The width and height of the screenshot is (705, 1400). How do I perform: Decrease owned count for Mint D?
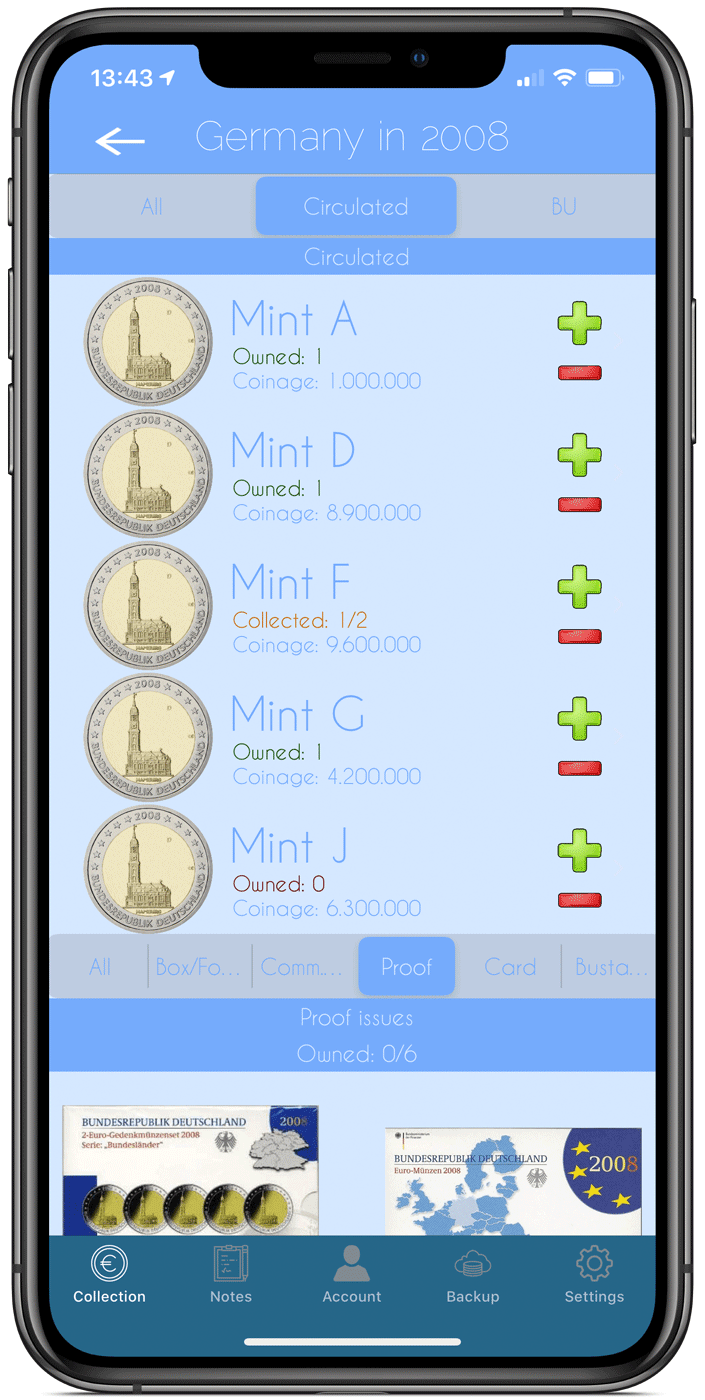point(579,505)
